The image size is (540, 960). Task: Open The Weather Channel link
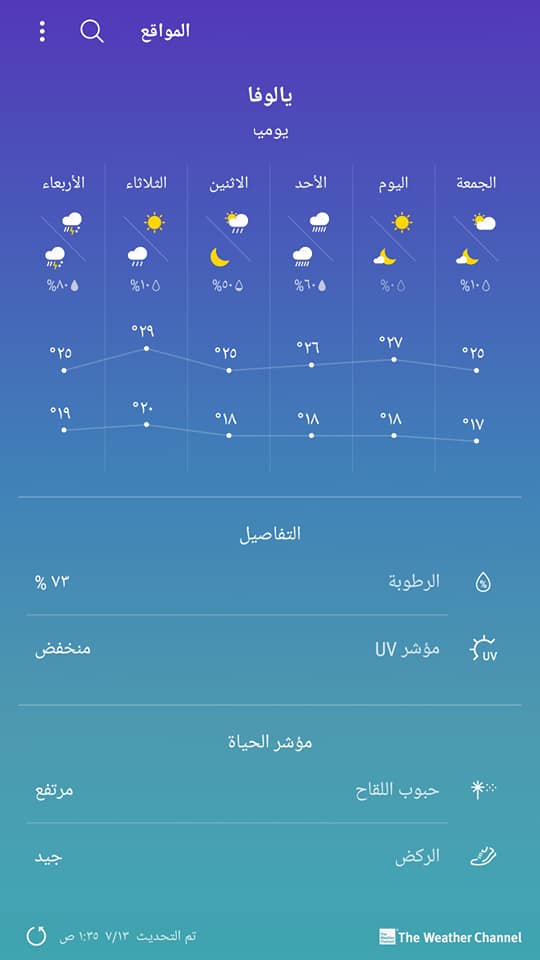(450, 937)
